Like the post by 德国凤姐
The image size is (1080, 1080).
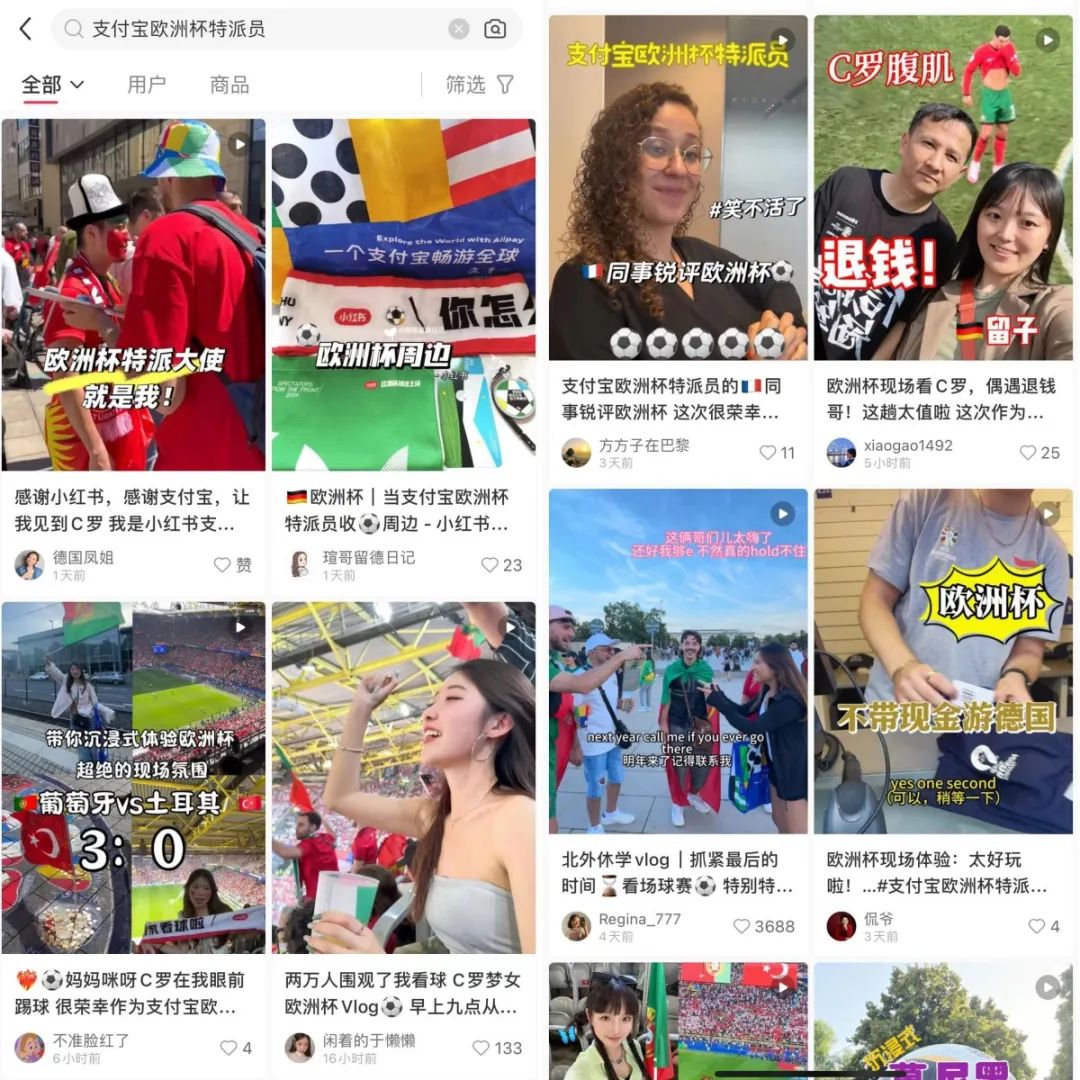coord(222,565)
